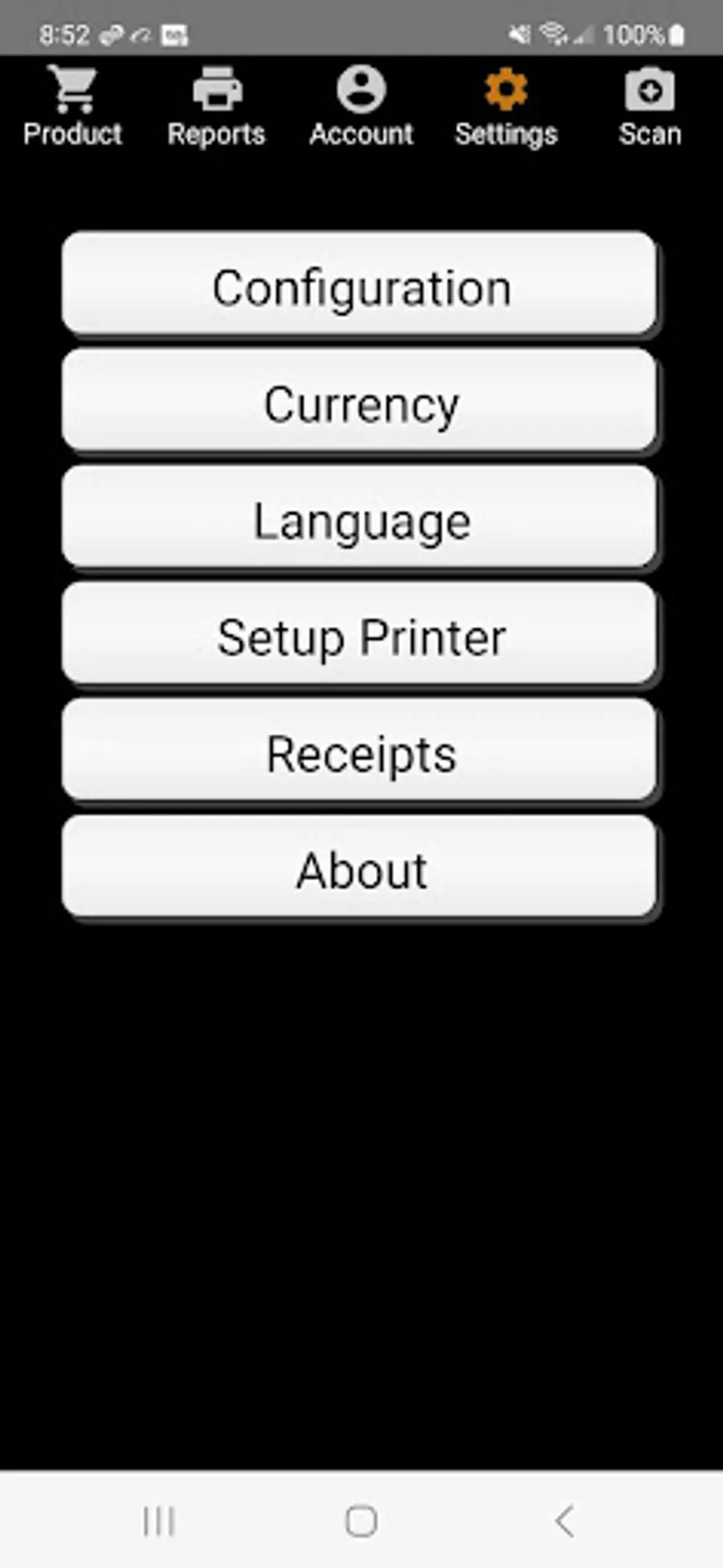Screen dimensions: 723x1568
Task: Switch to the Product tab
Action: [x=72, y=107]
